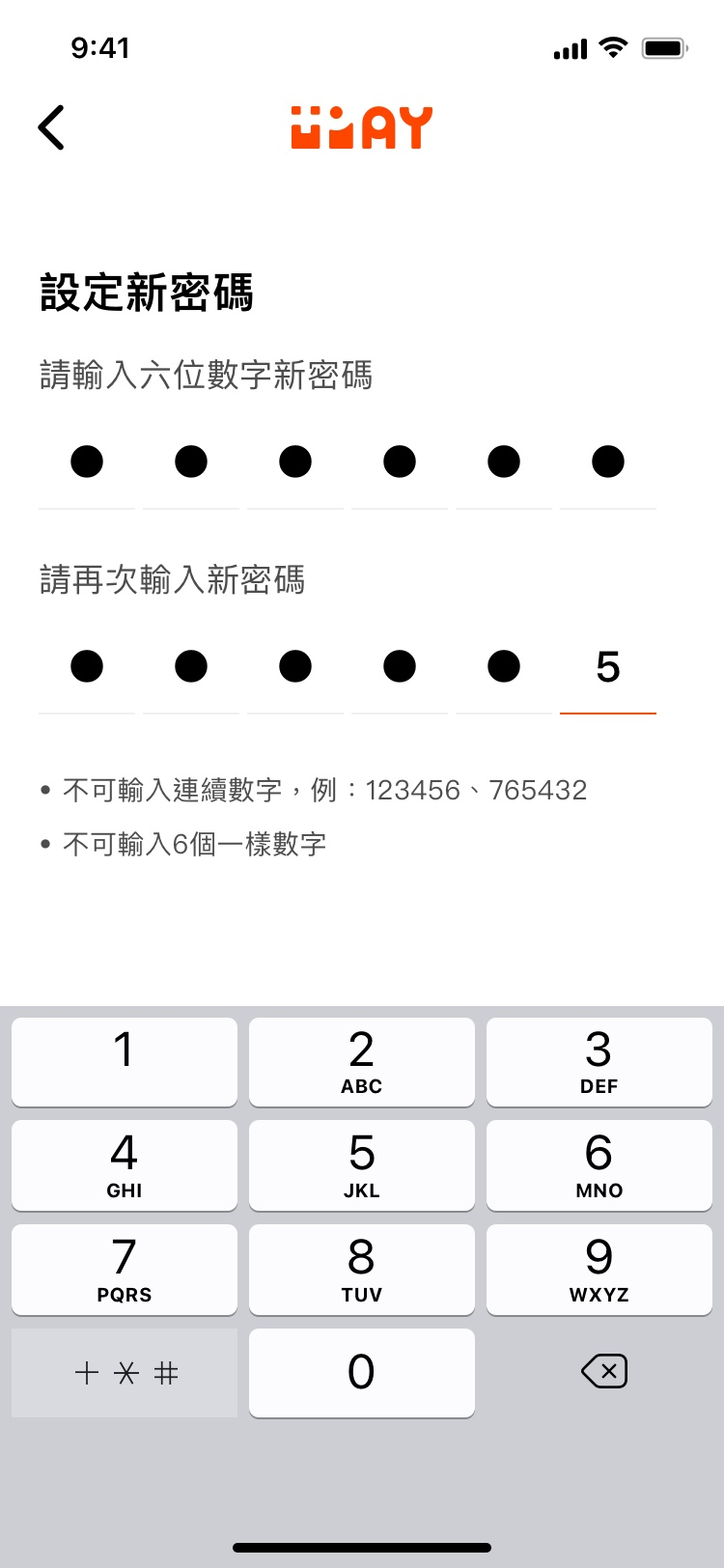Tap the 1 key on the keypad

point(125,1062)
